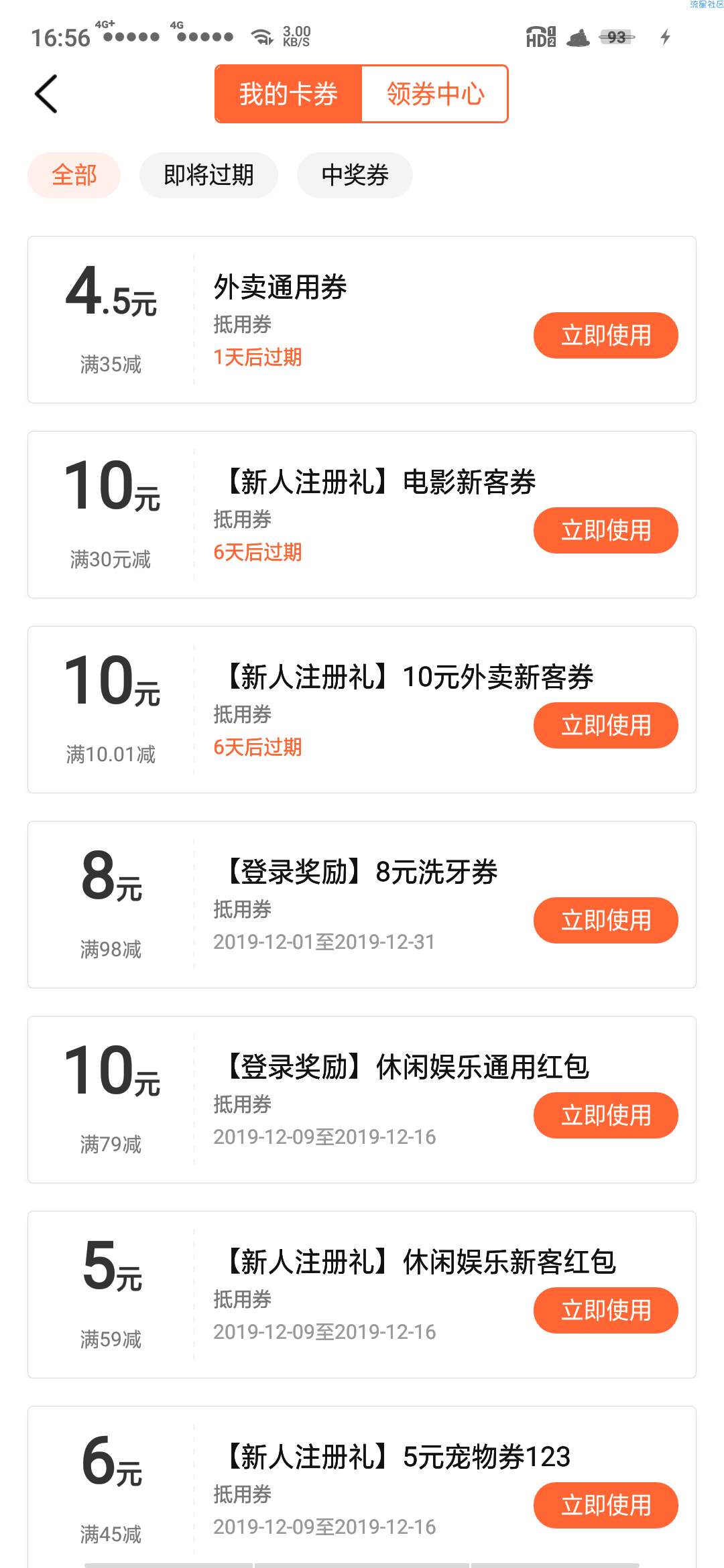Filter by 即将过期 coupons

click(208, 176)
